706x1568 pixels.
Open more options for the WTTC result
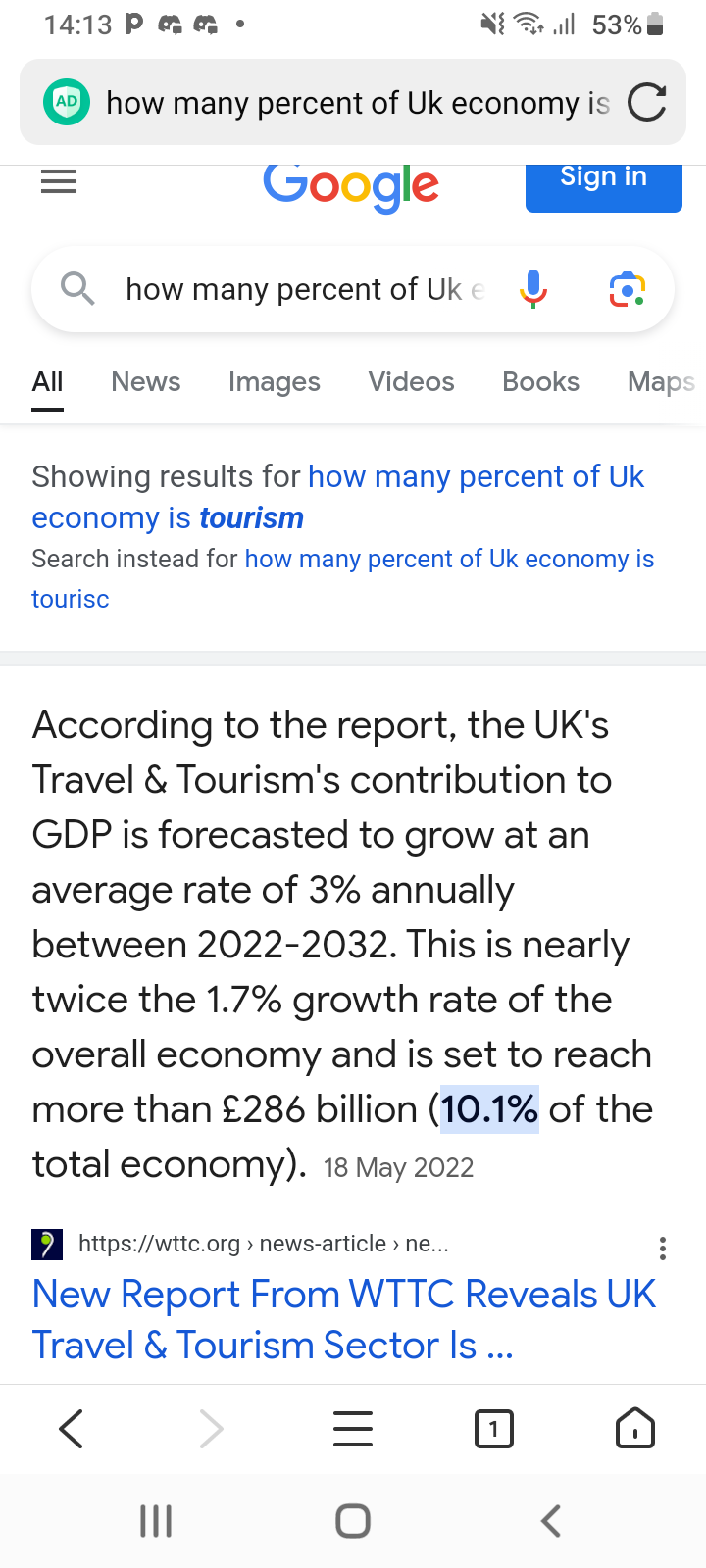[x=663, y=1248]
